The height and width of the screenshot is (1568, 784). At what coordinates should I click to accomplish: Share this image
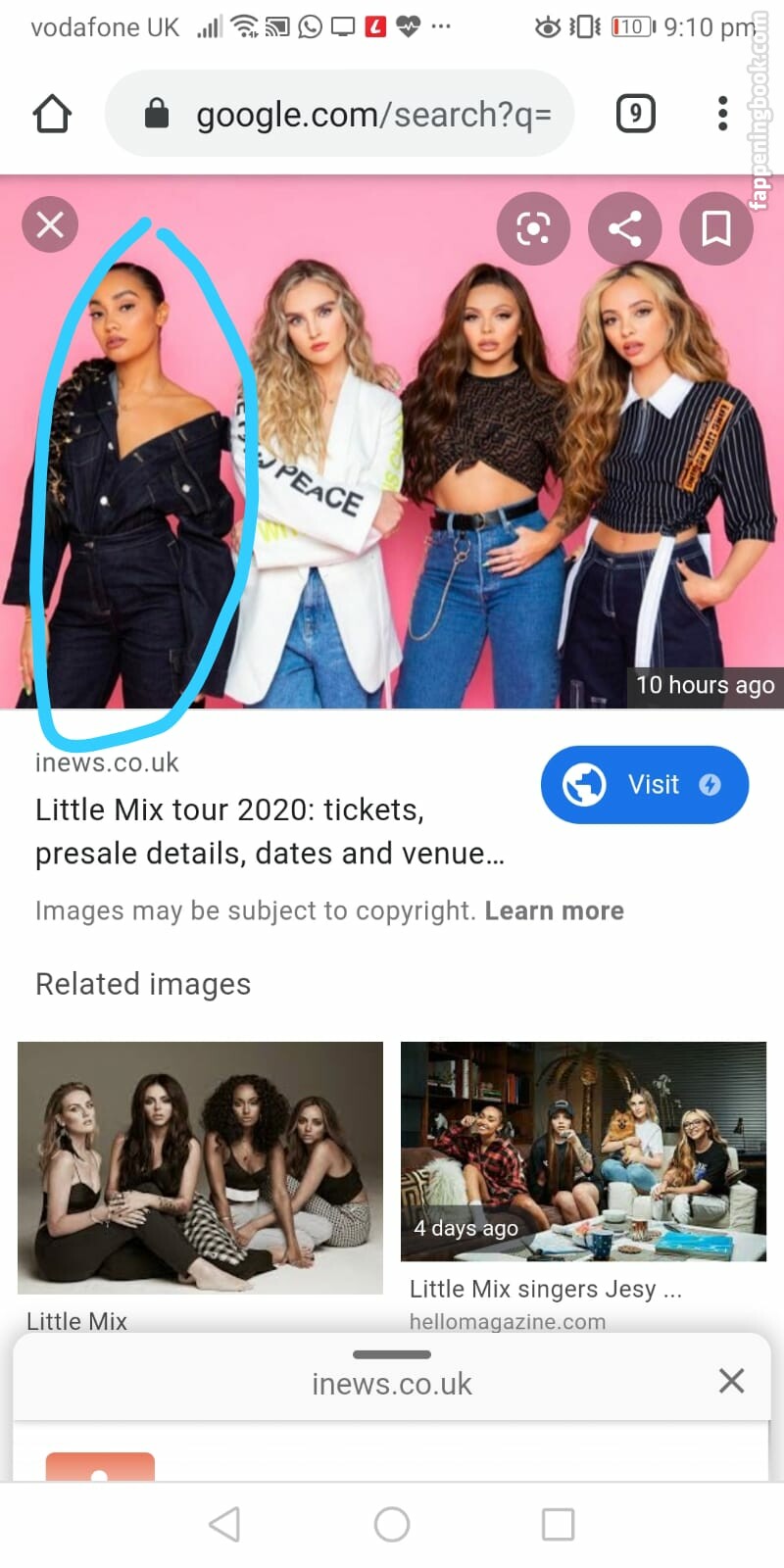[624, 229]
